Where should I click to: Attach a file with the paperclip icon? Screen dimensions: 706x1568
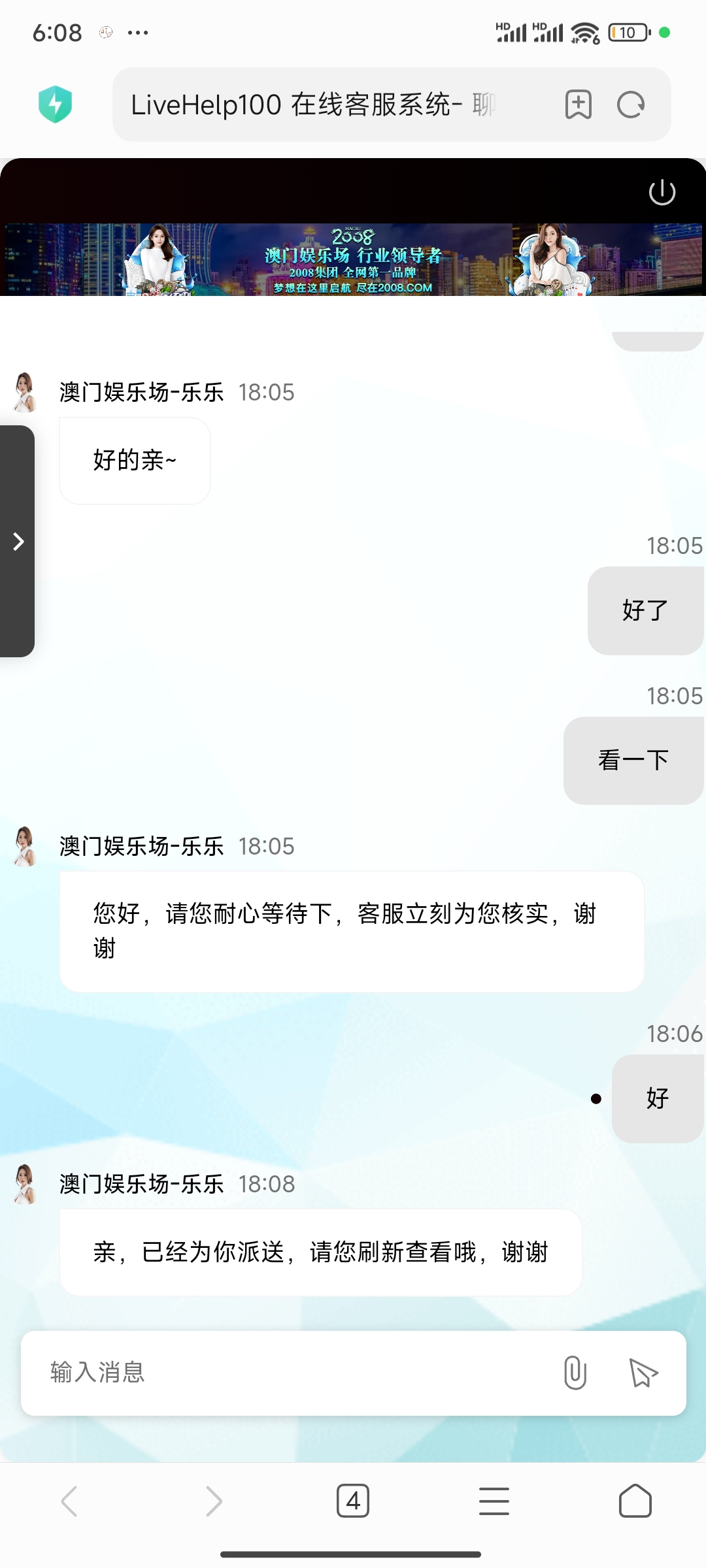pyautogui.click(x=575, y=1372)
